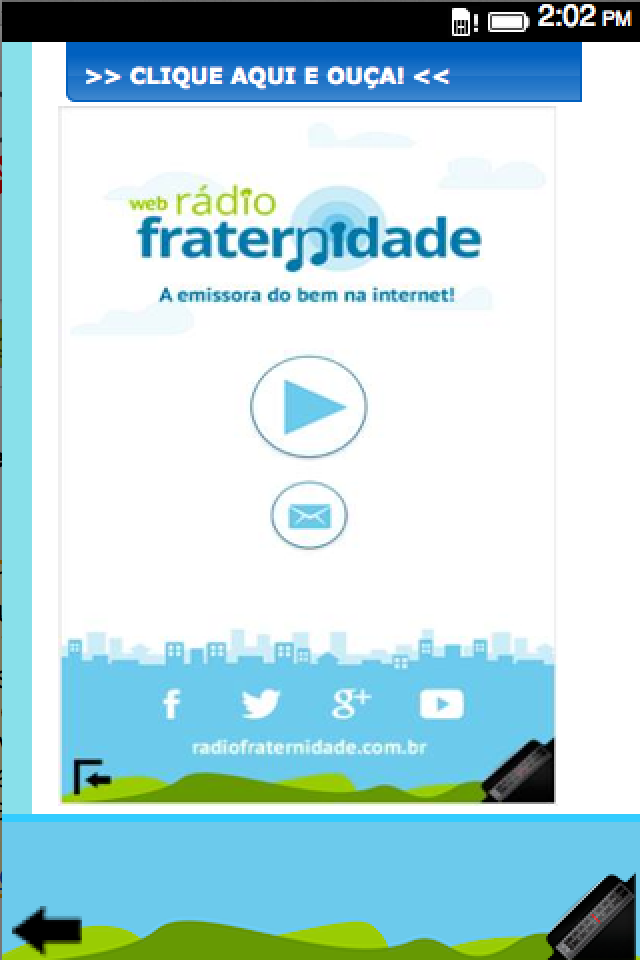Go back using the large black arrow
The image size is (640, 960).
click(x=48, y=929)
